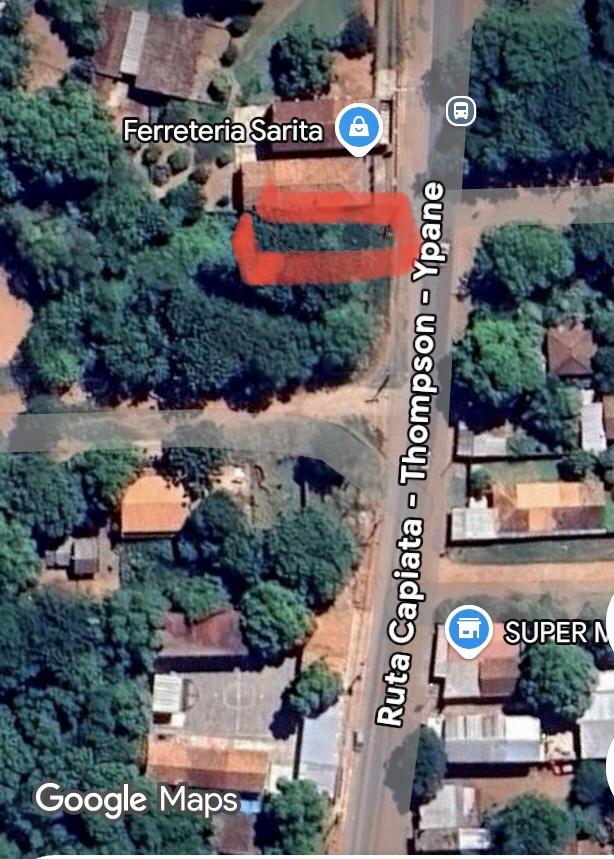The height and width of the screenshot is (859, 614).
Task: Tap the bus stop marker on the road
Action: (460, 110)
